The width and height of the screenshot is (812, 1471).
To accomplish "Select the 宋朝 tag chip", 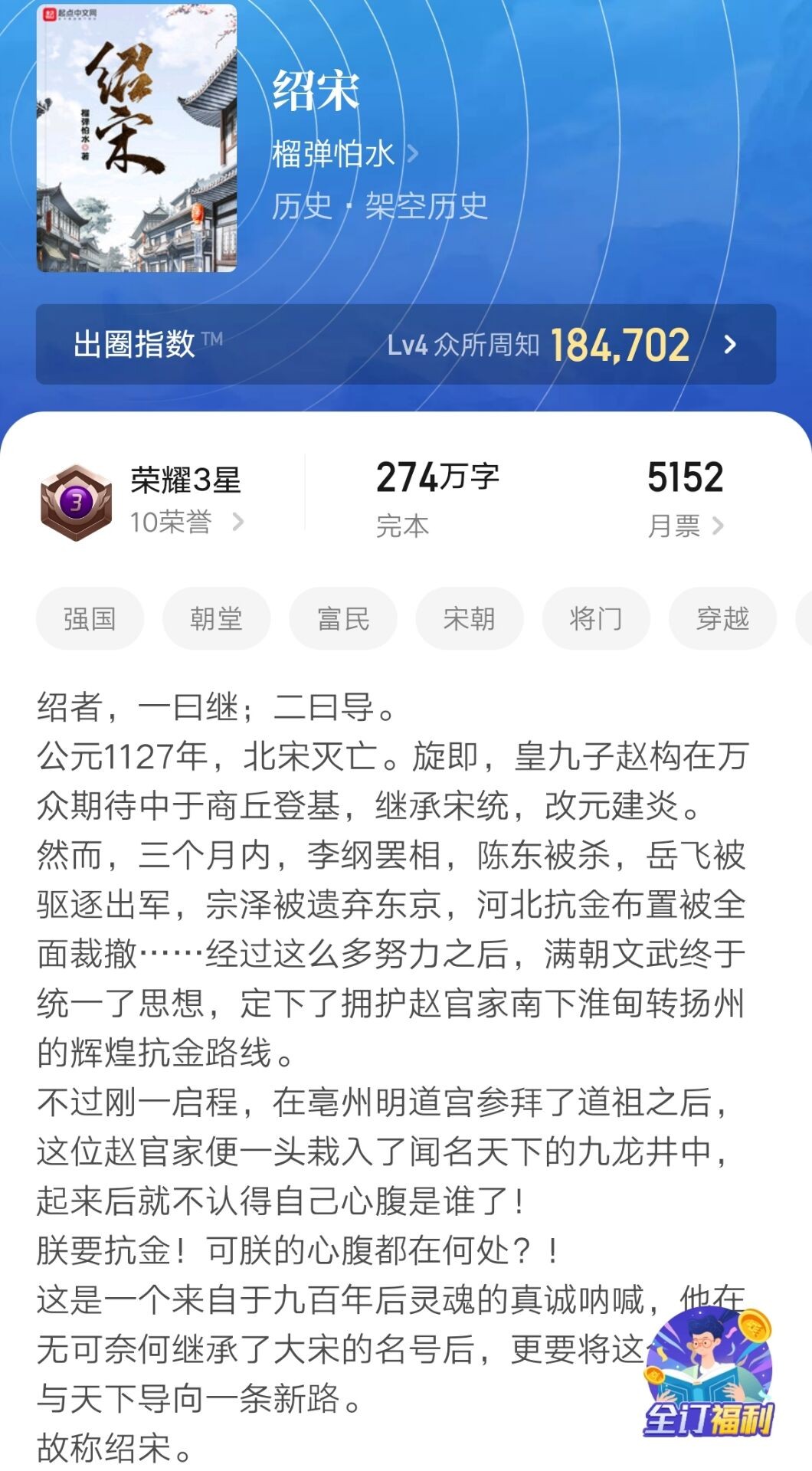I will 470,618.
